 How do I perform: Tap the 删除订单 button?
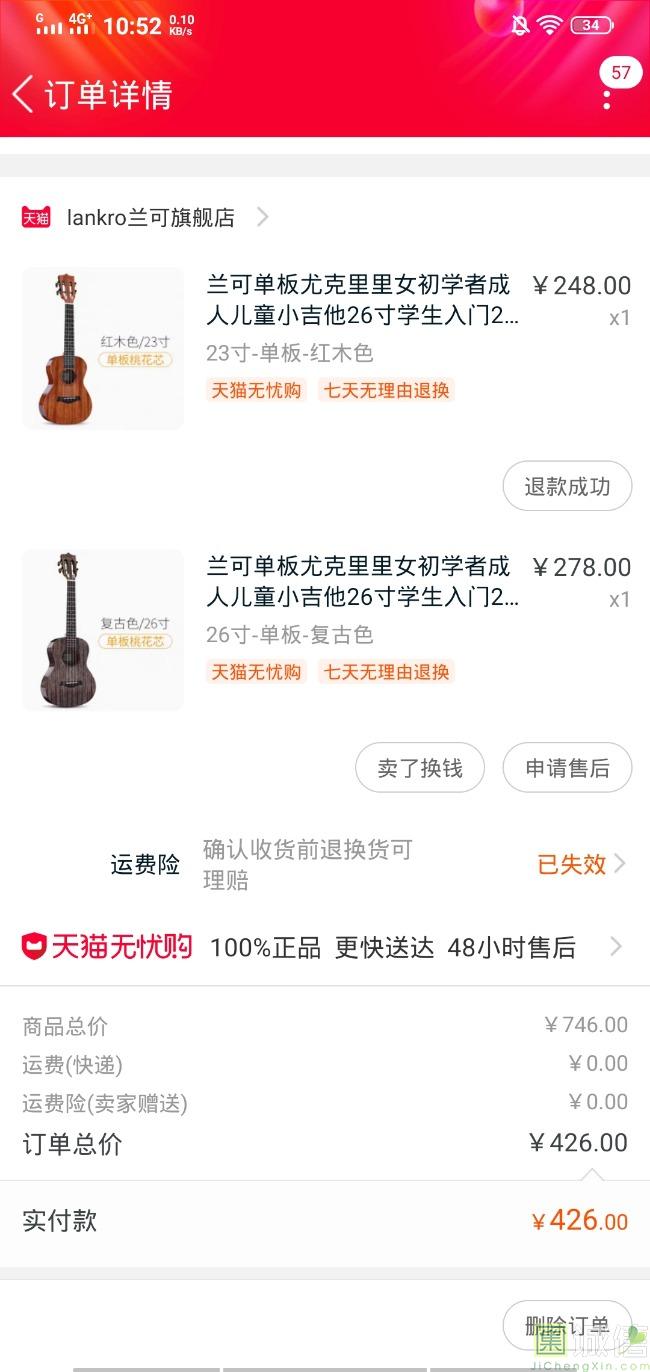[x=567, y=1326]
